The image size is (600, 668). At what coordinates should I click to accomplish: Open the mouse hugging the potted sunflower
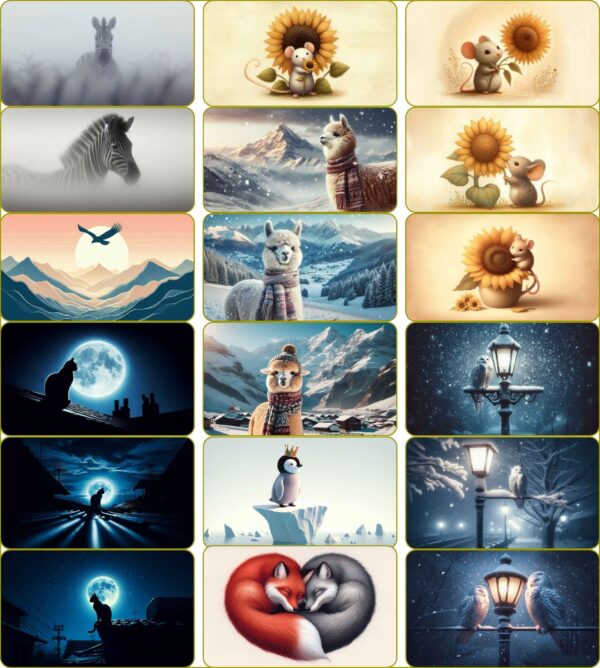[502, 267]
